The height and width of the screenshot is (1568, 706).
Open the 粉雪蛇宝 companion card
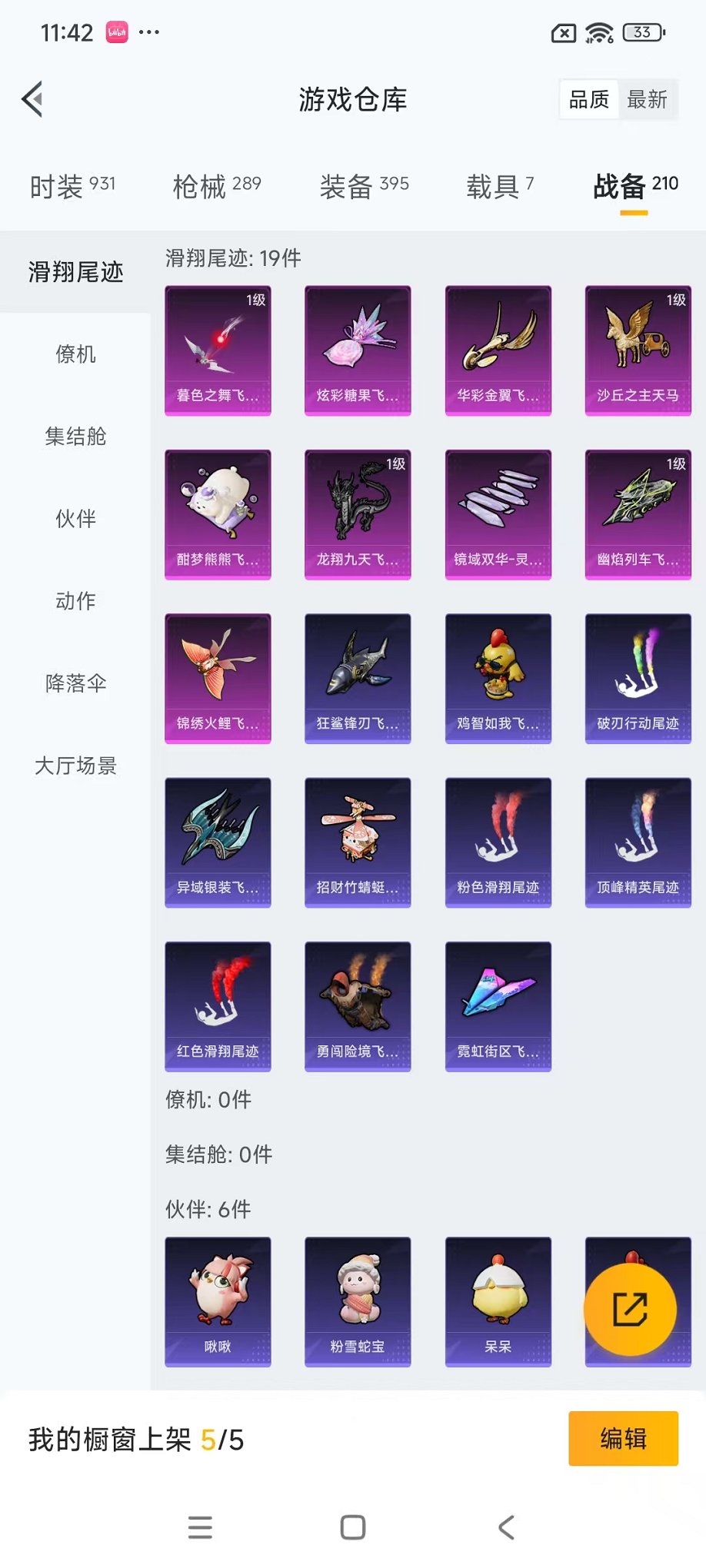[x=358, y=1301]
